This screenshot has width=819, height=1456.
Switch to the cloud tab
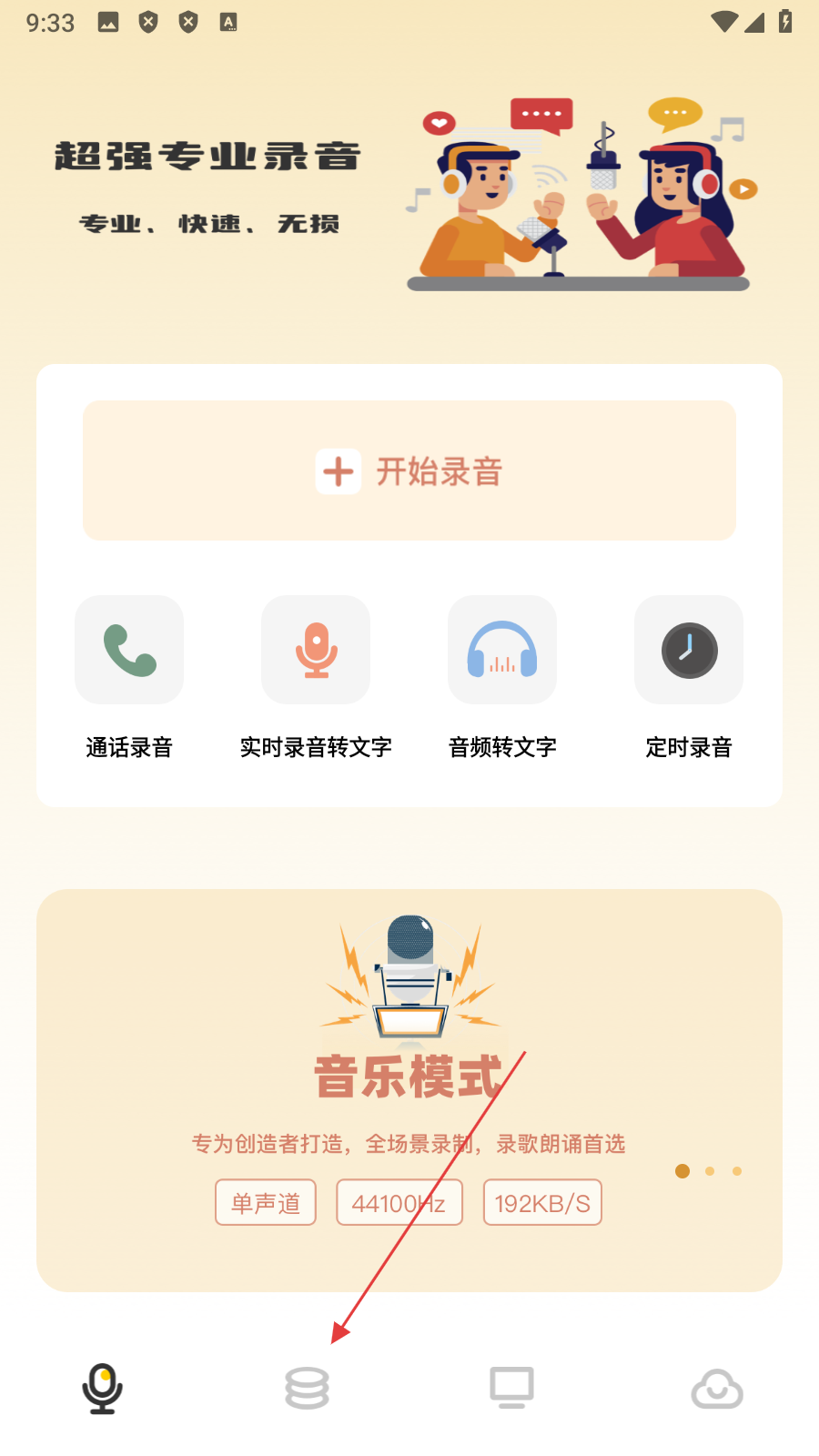pos(717,1389)
